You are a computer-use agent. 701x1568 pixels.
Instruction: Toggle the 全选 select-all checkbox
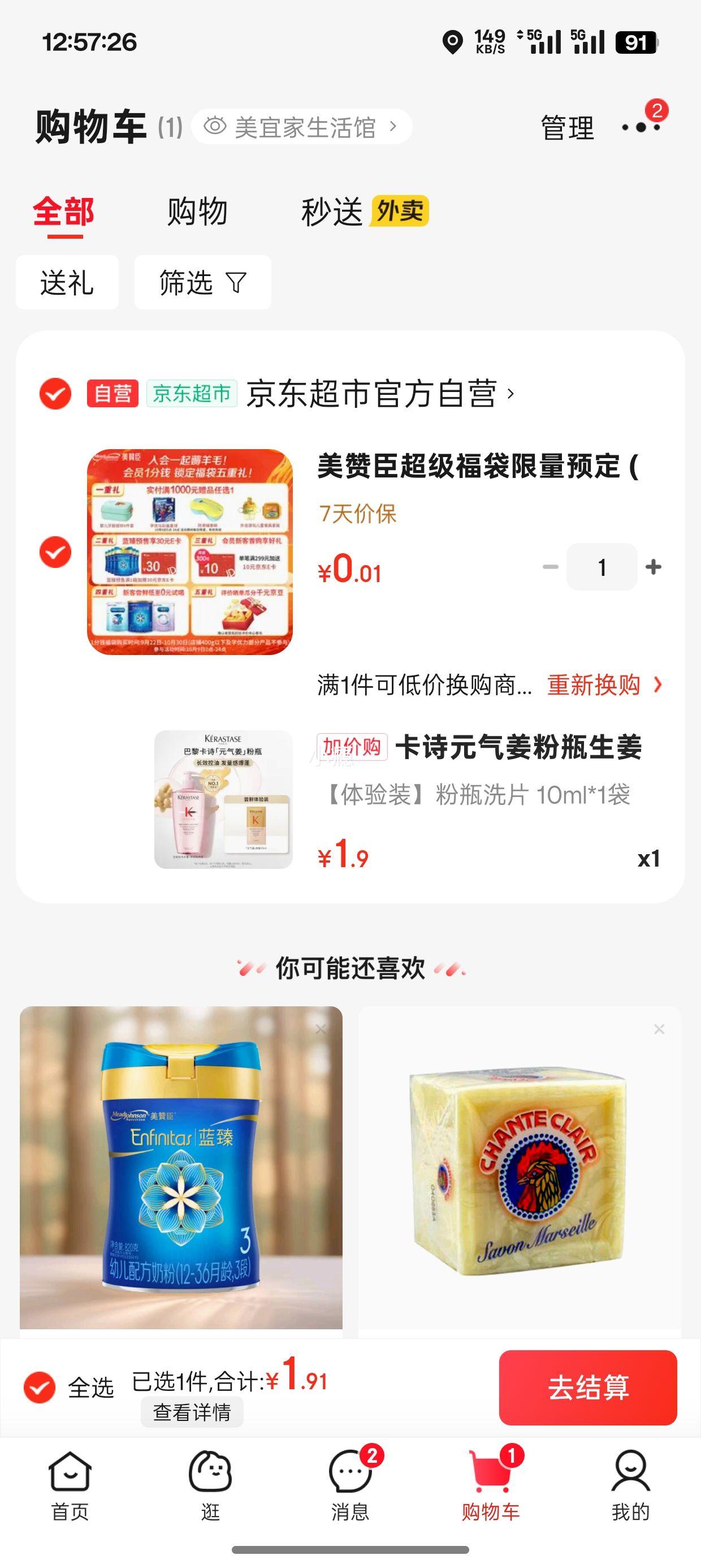[x=40, y=1387]
